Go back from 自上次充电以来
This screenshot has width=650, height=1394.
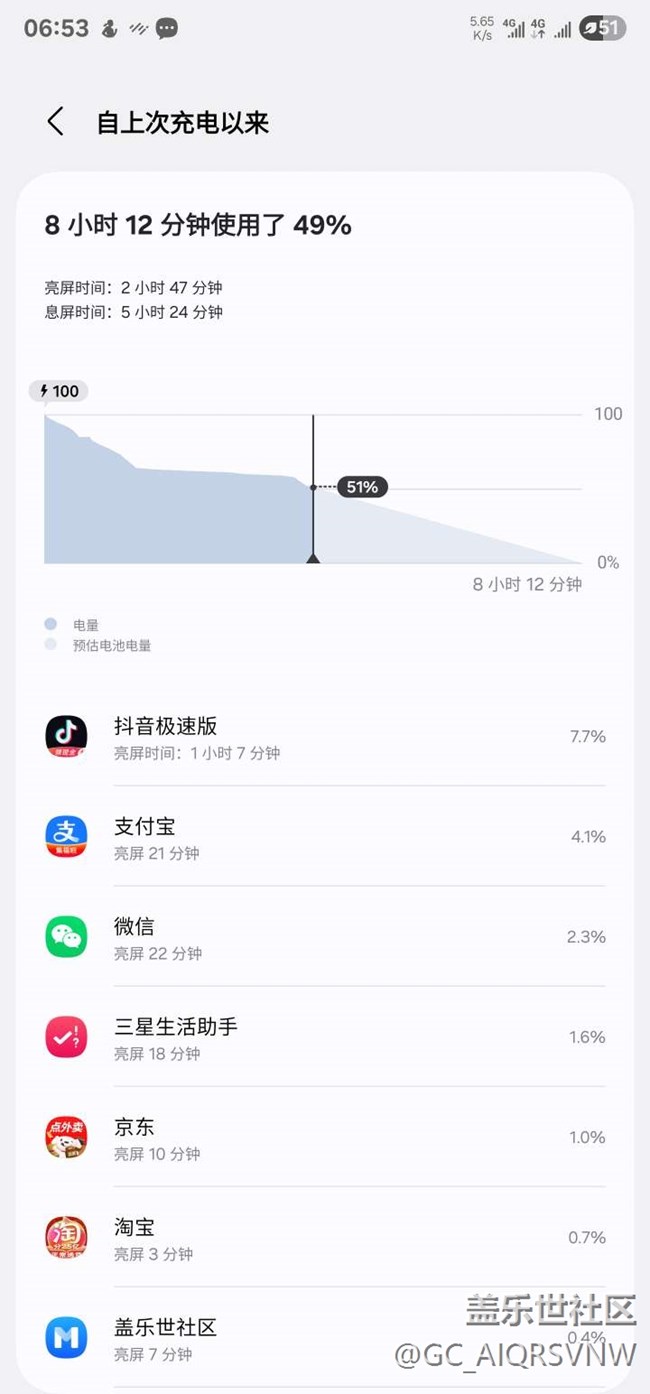coord(56,122)
